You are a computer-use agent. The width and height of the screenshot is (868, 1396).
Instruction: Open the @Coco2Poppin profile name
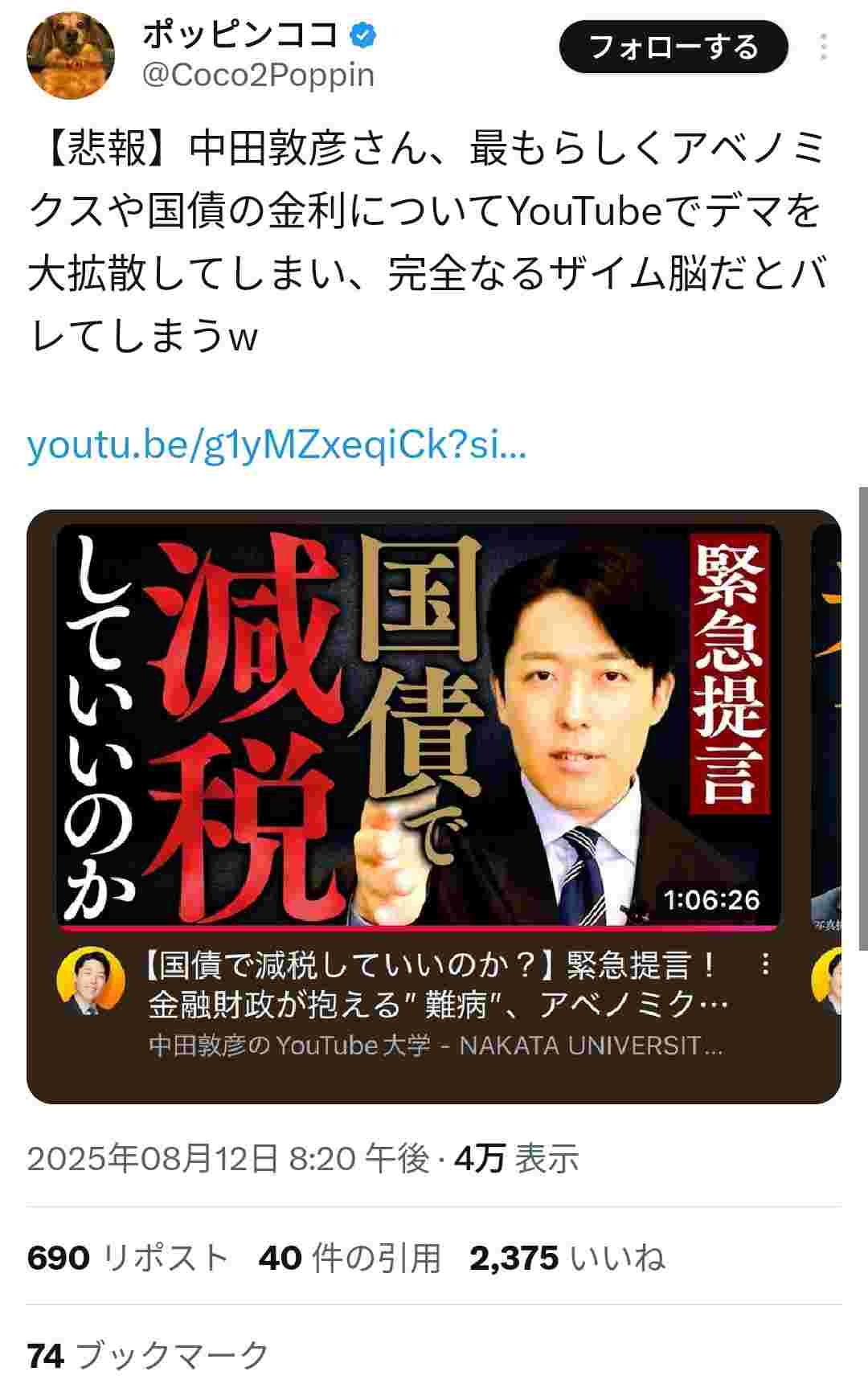[257, 76]
